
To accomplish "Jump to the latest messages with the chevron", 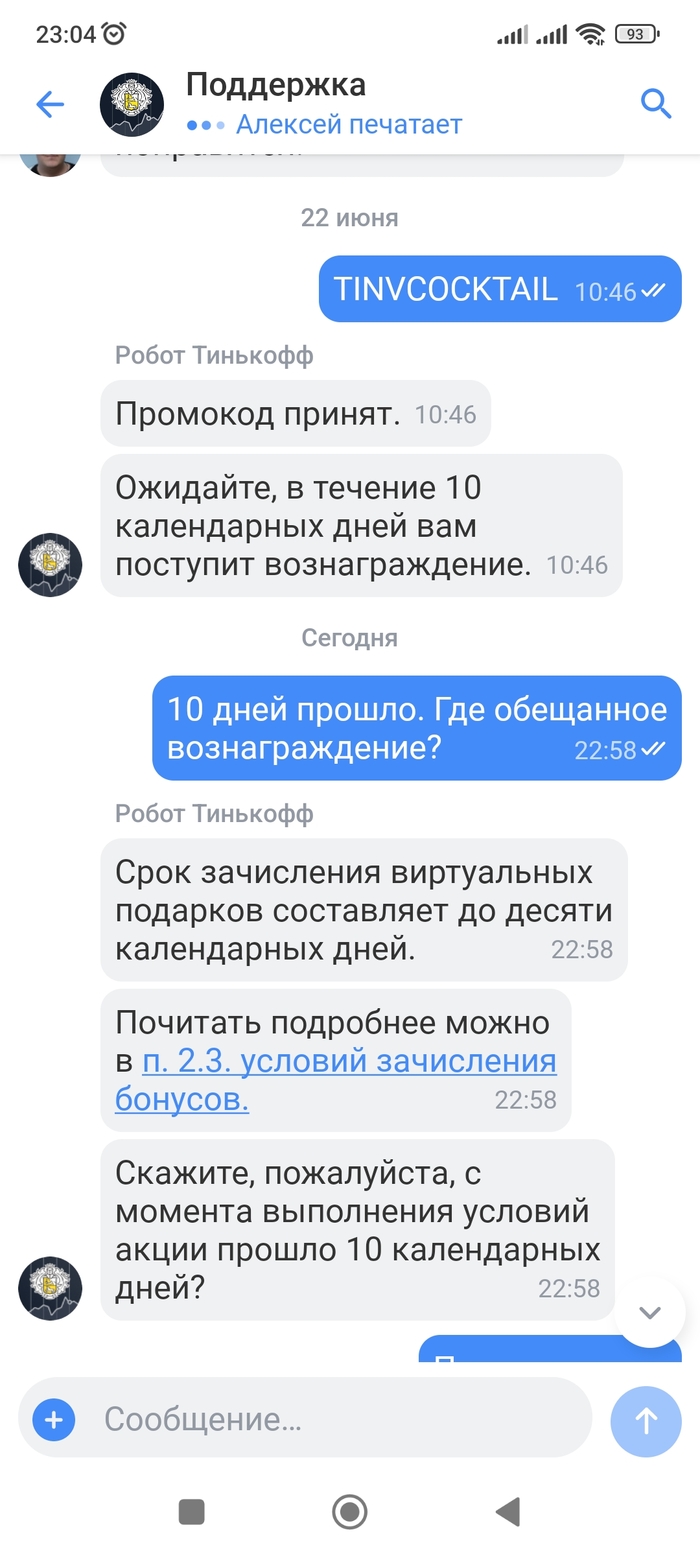I will pos(651,1313).
